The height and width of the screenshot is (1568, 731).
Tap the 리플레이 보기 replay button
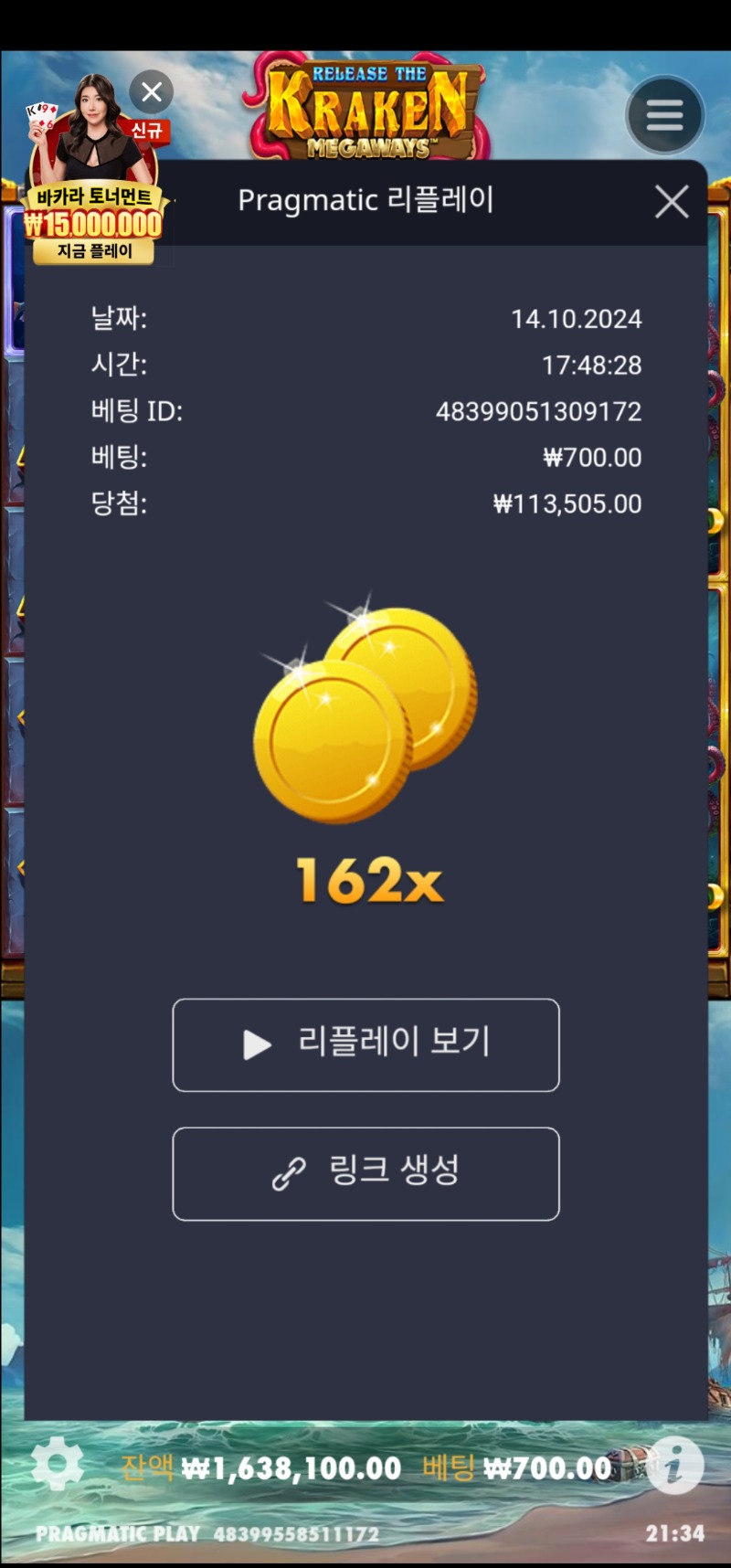[x=365, y=1044]
